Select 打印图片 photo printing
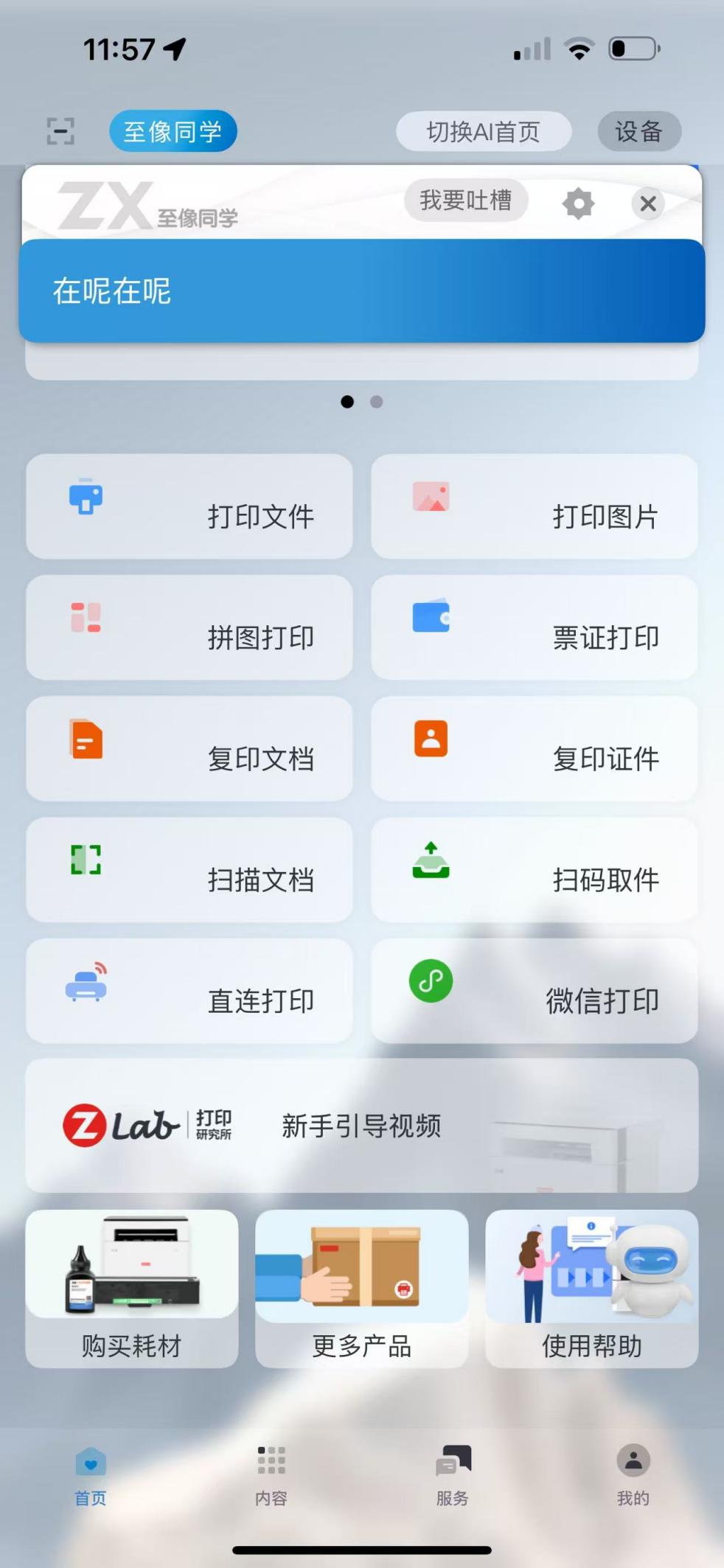 point(535,506)
